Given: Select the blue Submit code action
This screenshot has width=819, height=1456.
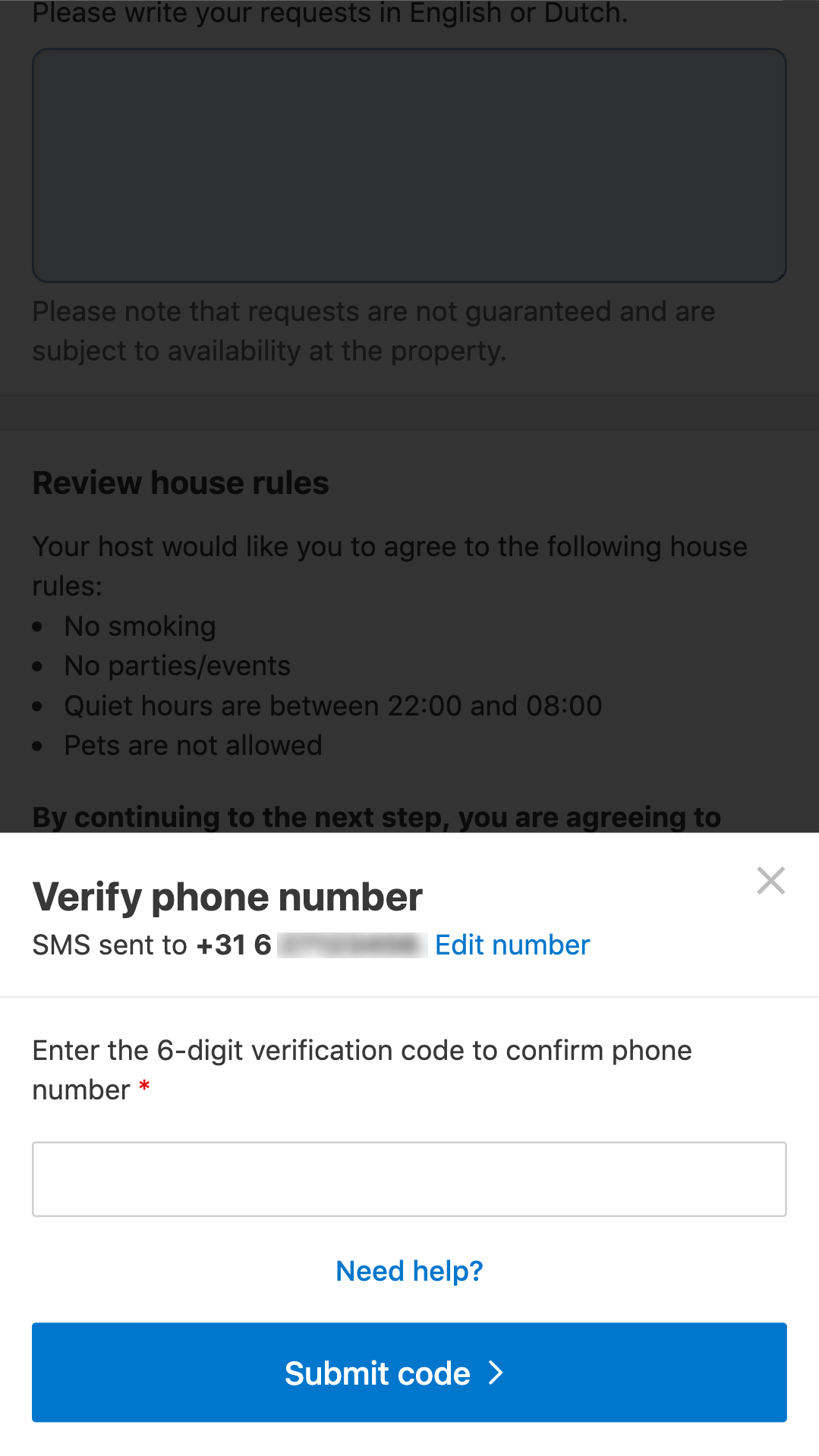Looking at the screenshot, I should click(x=409, y=1373).
